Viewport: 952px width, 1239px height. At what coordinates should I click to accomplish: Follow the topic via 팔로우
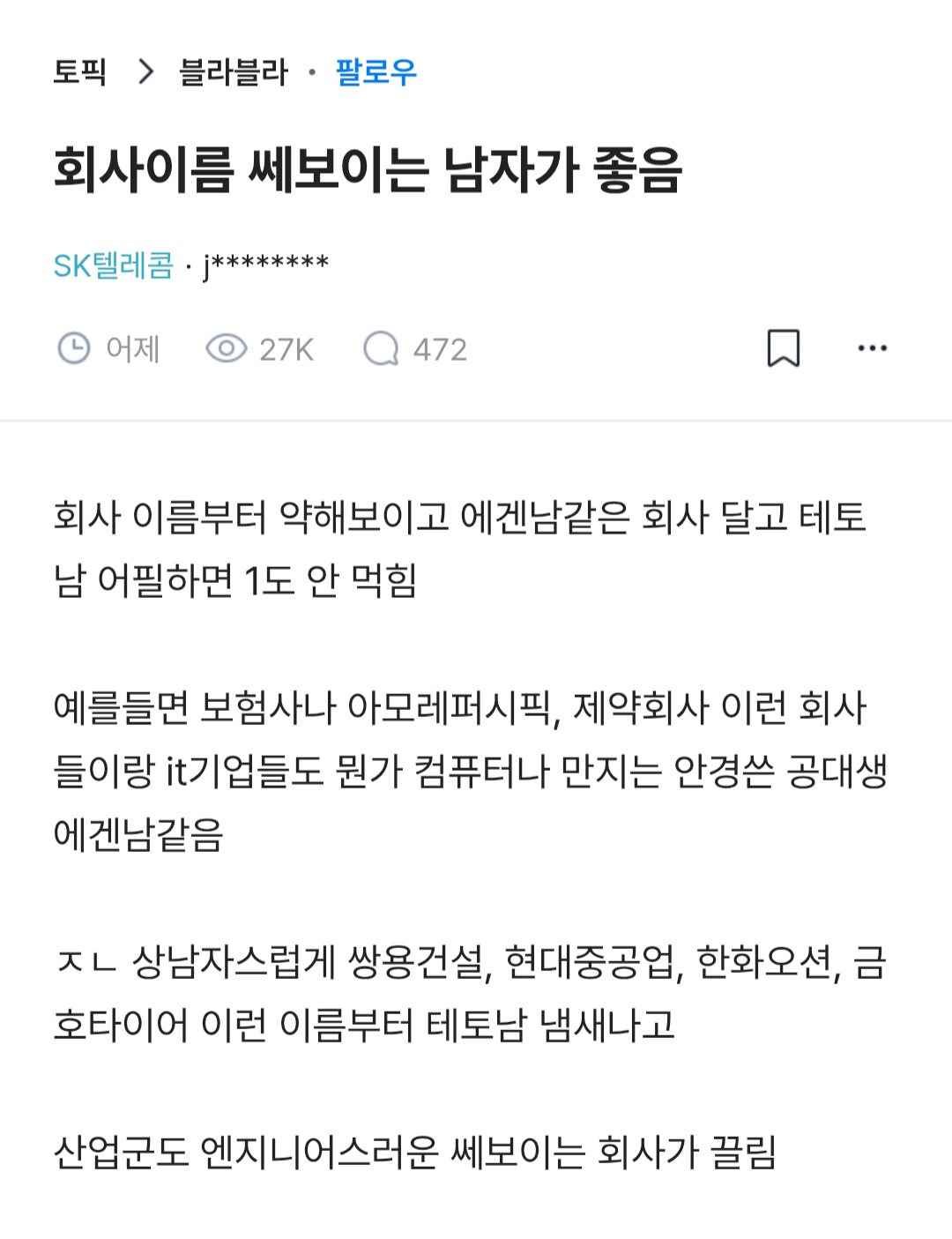click(x=376, y=71)
